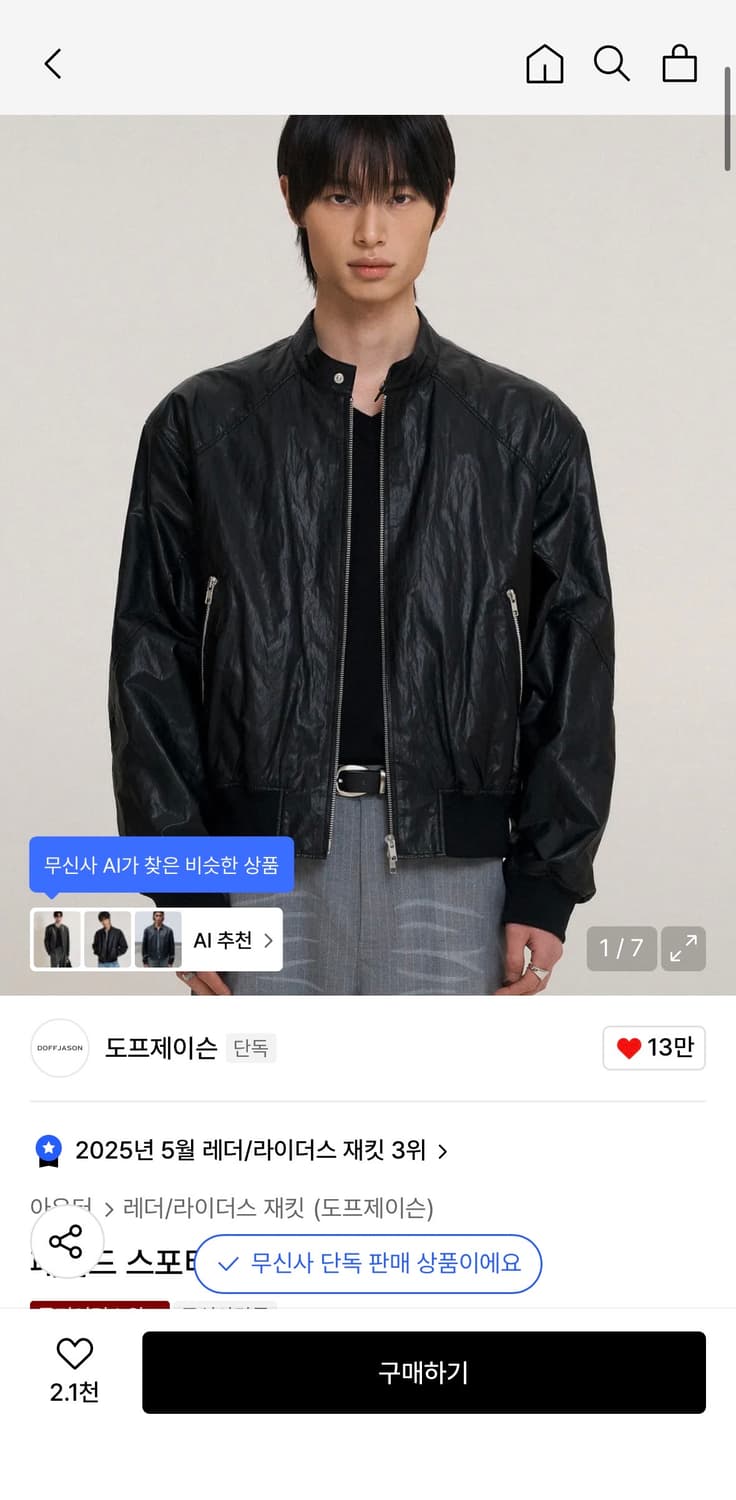Screen dimensions: 736x1500
Task: Tap the 1/7 image page indicator
Action: tap(621, 948)
